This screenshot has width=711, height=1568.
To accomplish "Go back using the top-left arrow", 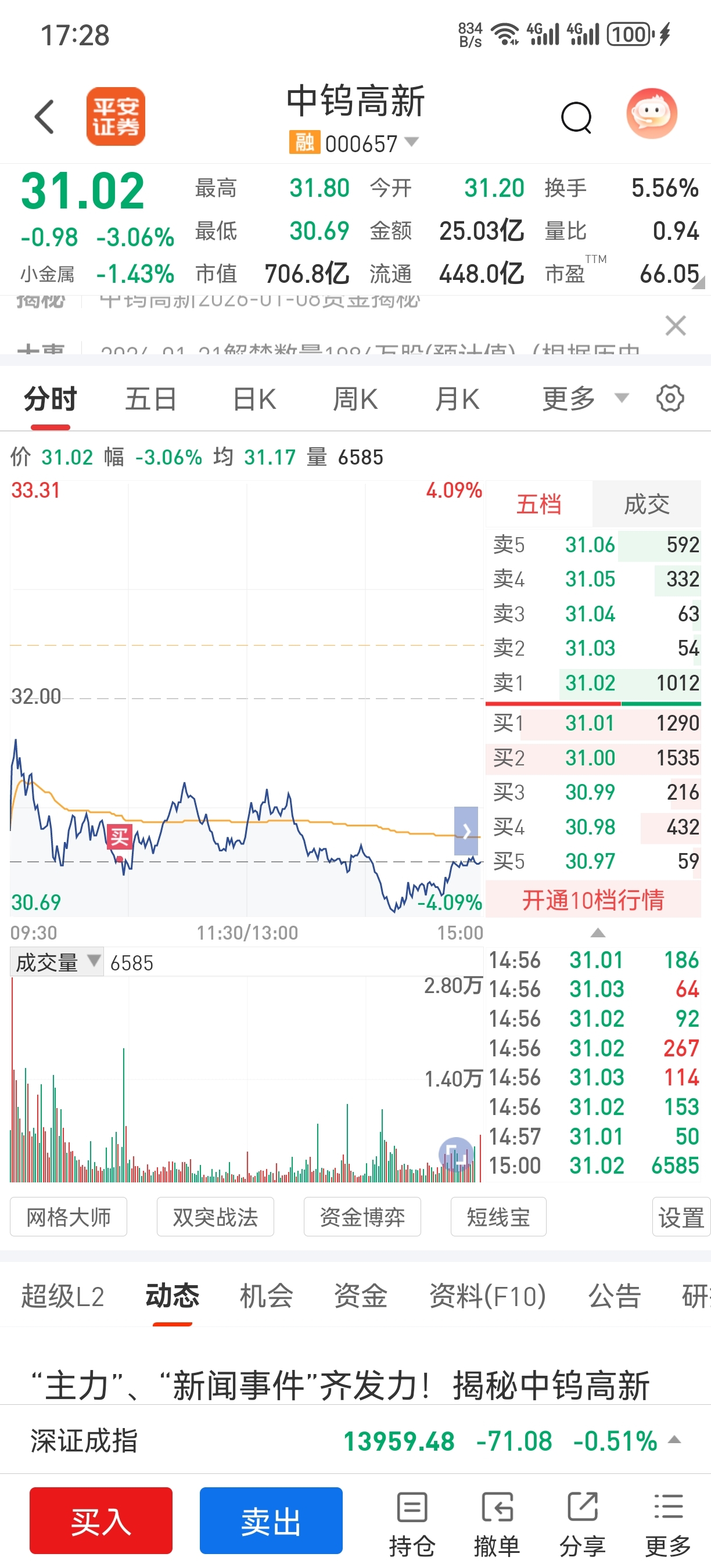I will click(44, 116).
